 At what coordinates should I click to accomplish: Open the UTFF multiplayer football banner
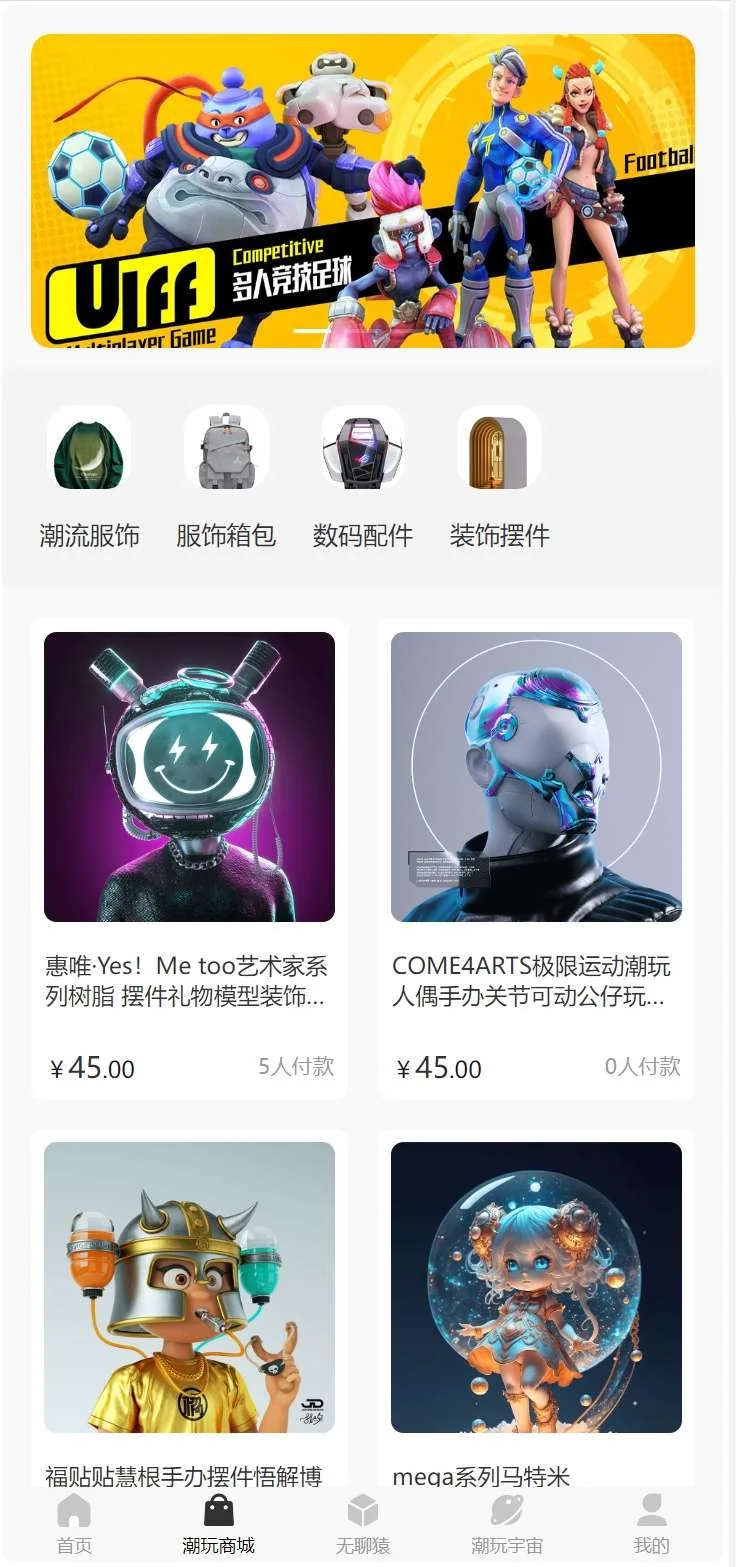tap(362, 190)
